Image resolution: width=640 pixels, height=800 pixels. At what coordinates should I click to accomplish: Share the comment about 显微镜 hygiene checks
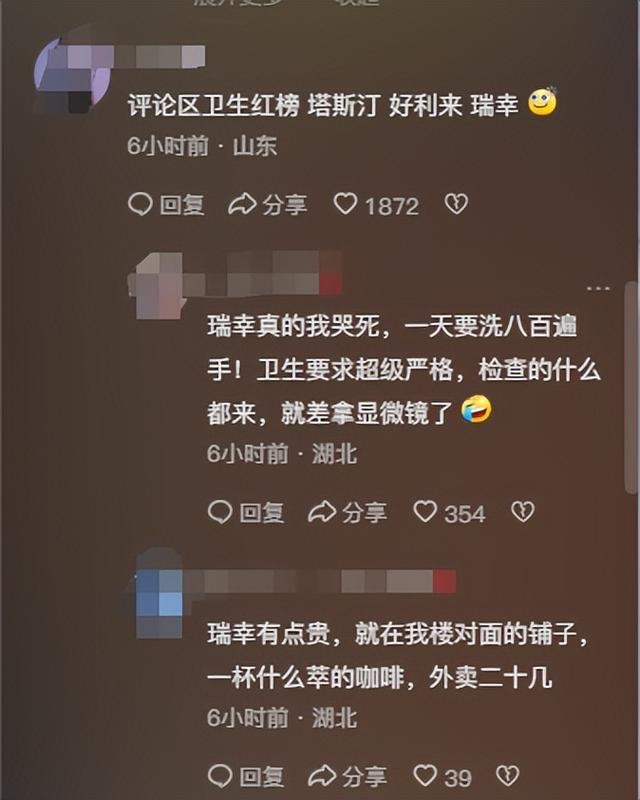(x=347, y=513)
